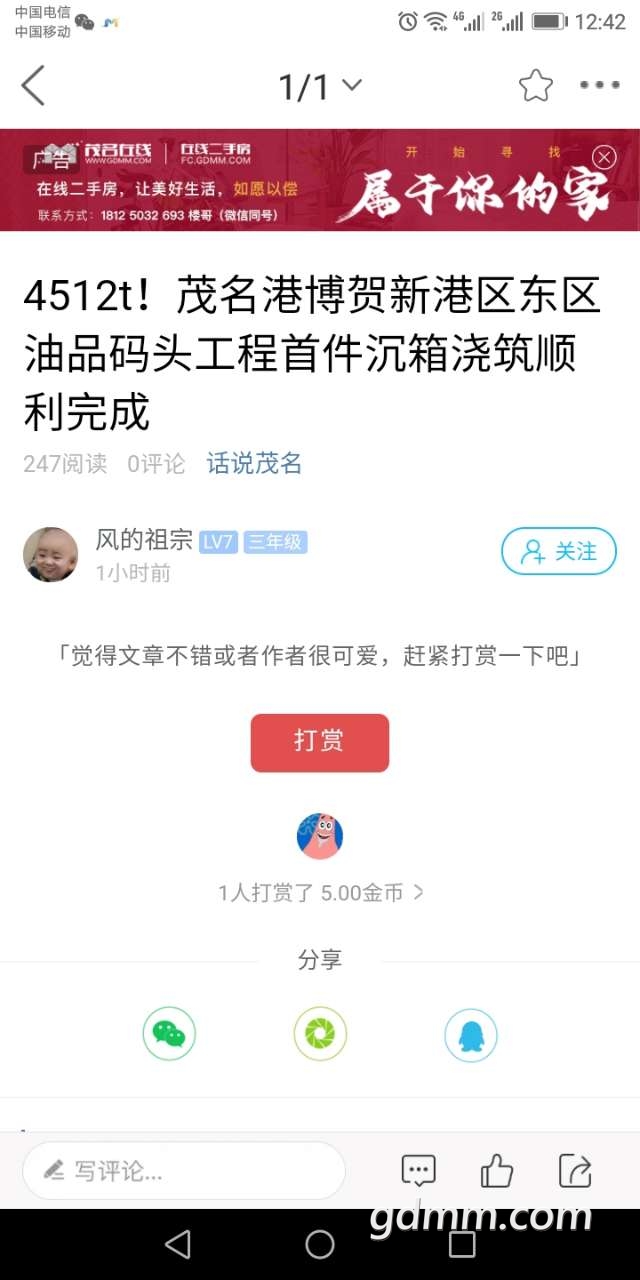Like the article with thumbs-up icon

[x=496, y=1170]
